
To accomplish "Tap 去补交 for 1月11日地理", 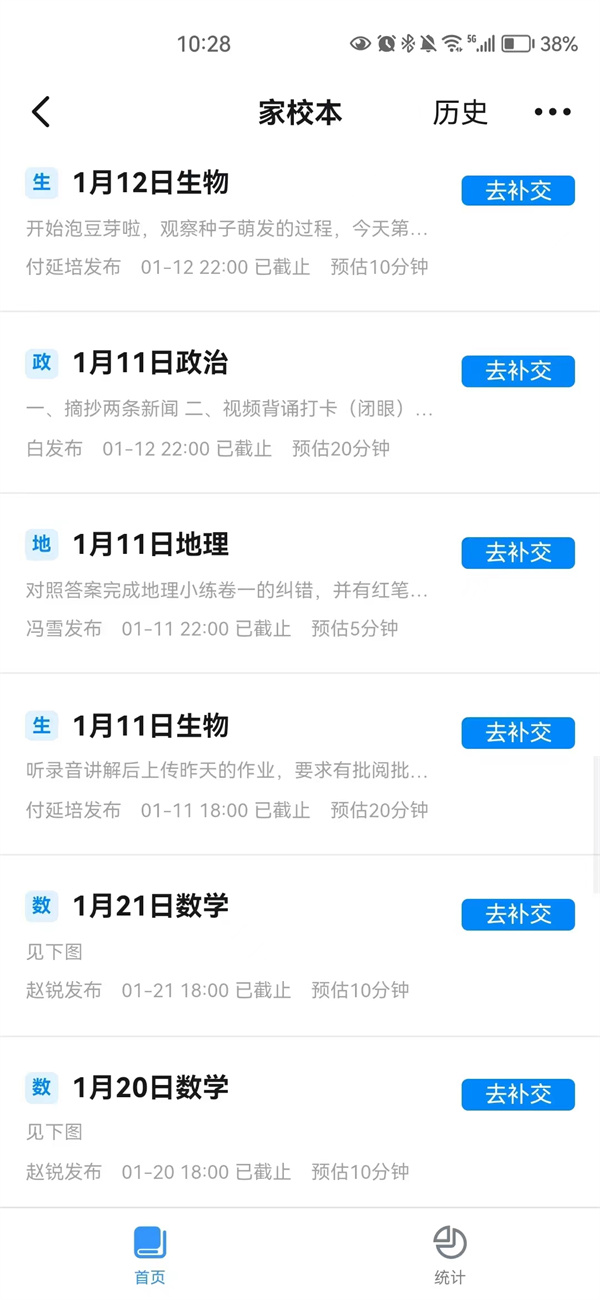I will pos(518,552).
